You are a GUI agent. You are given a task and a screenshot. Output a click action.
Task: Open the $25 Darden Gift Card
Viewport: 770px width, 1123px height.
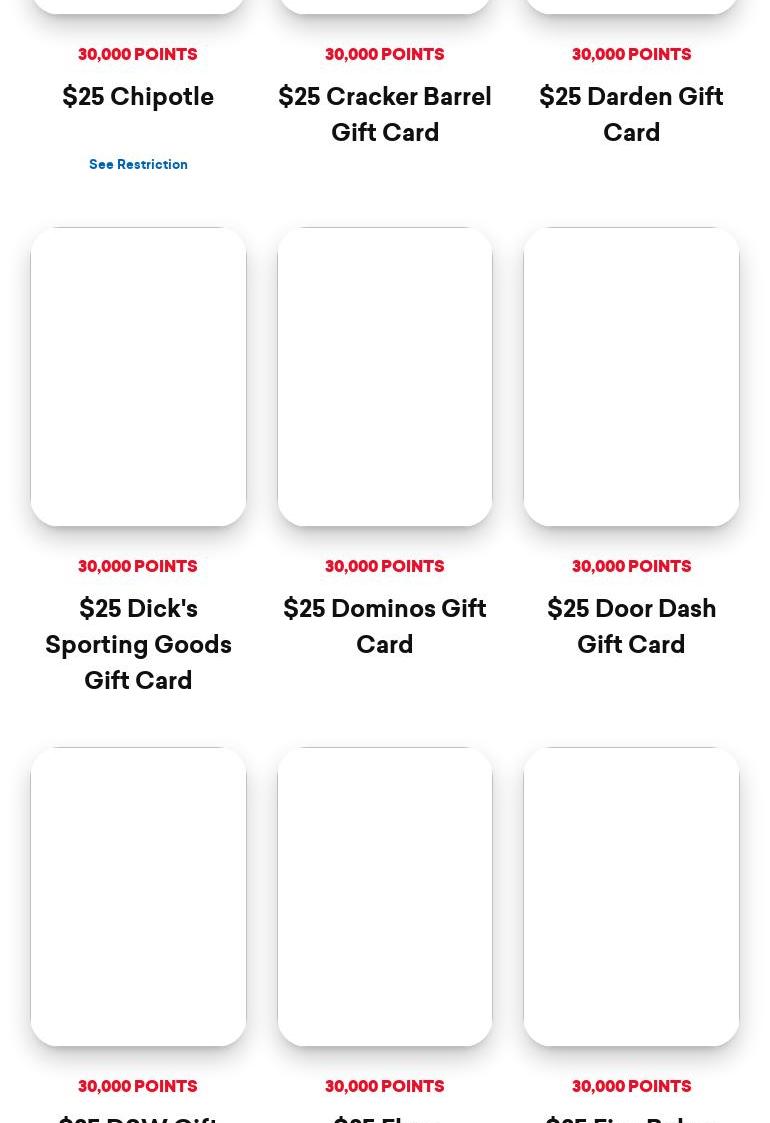pos(631,114)
